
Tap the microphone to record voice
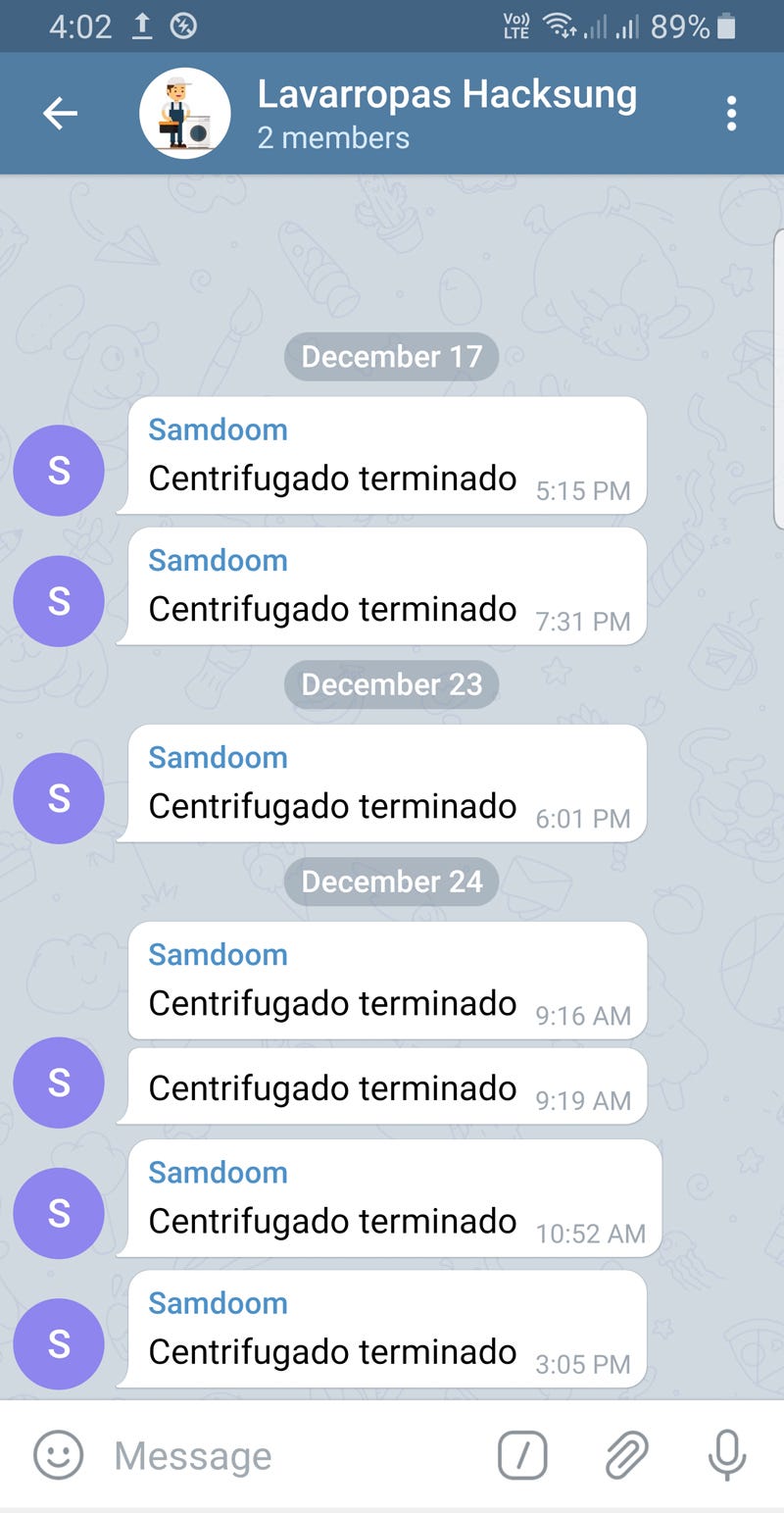coord(726,1454)
